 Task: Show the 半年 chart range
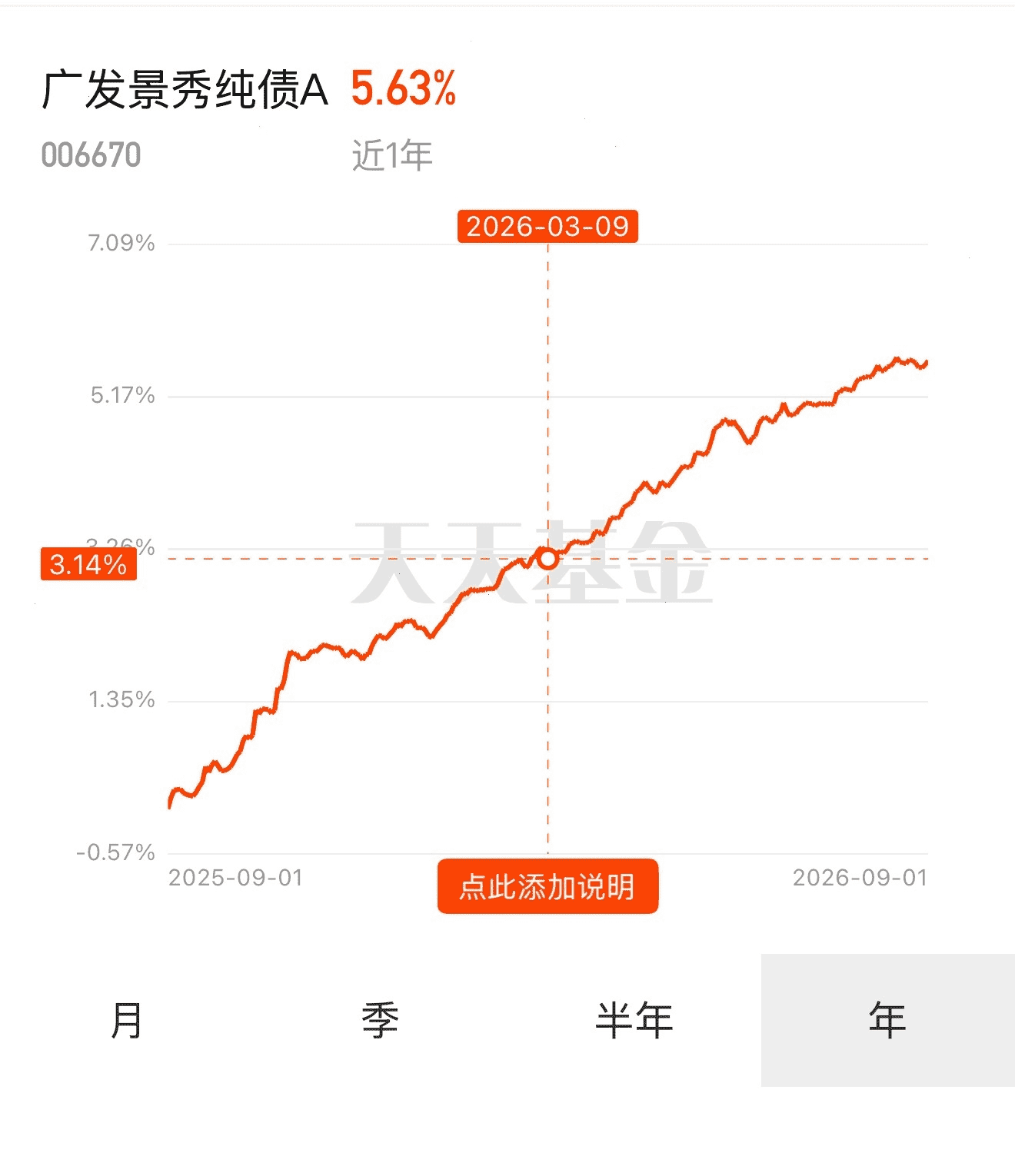click(634, 1020)
